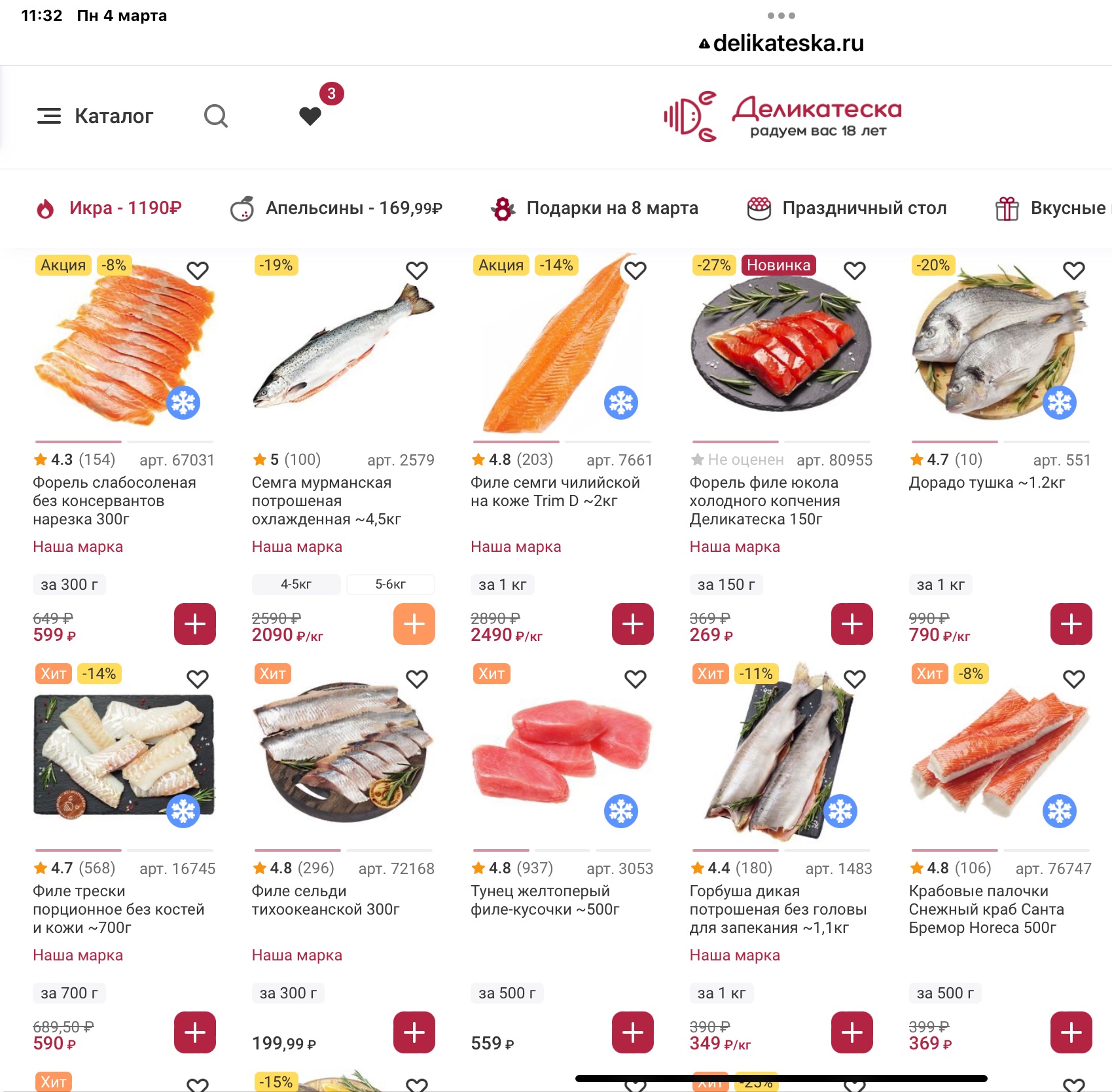Select 5-6кг size for Семга мурманская

pos(390,584)
